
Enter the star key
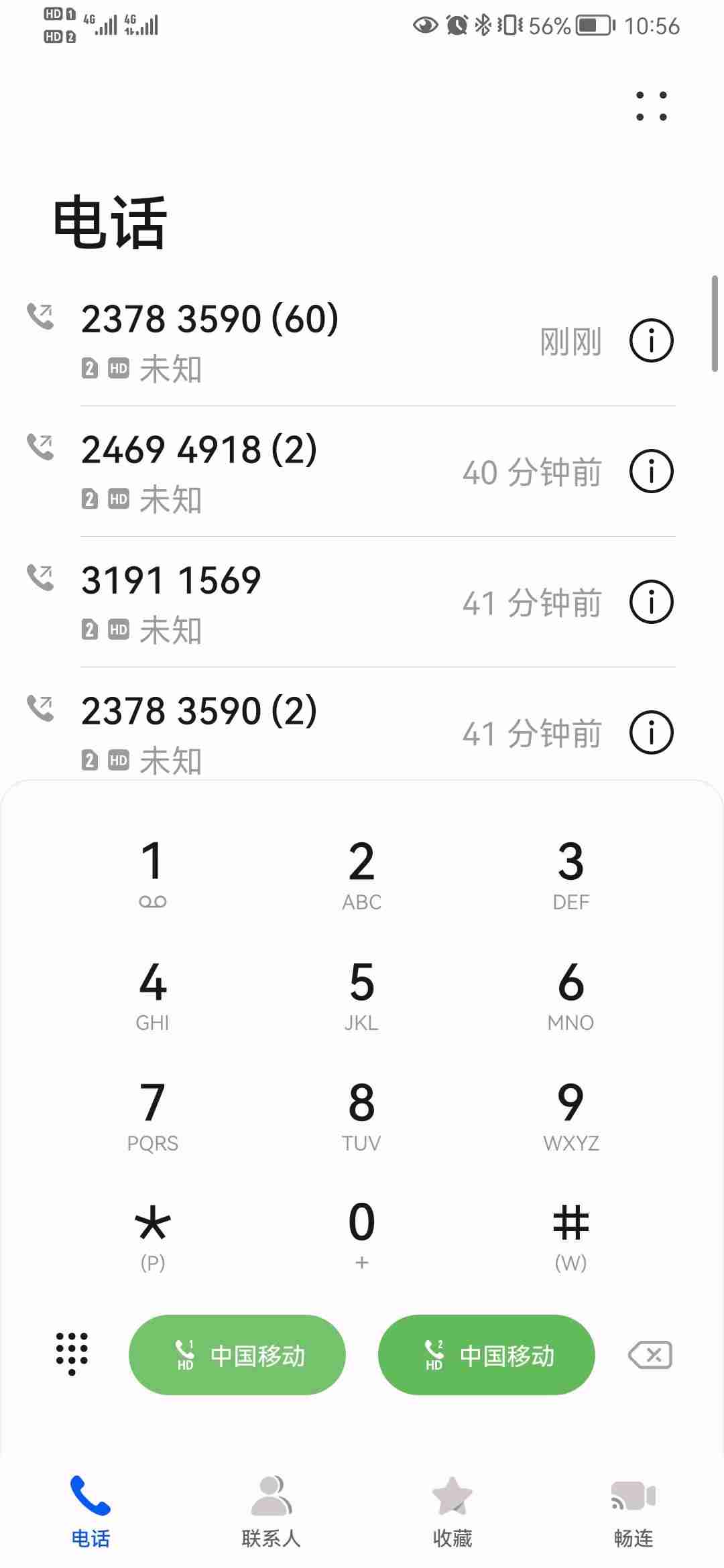[153, 1234]
